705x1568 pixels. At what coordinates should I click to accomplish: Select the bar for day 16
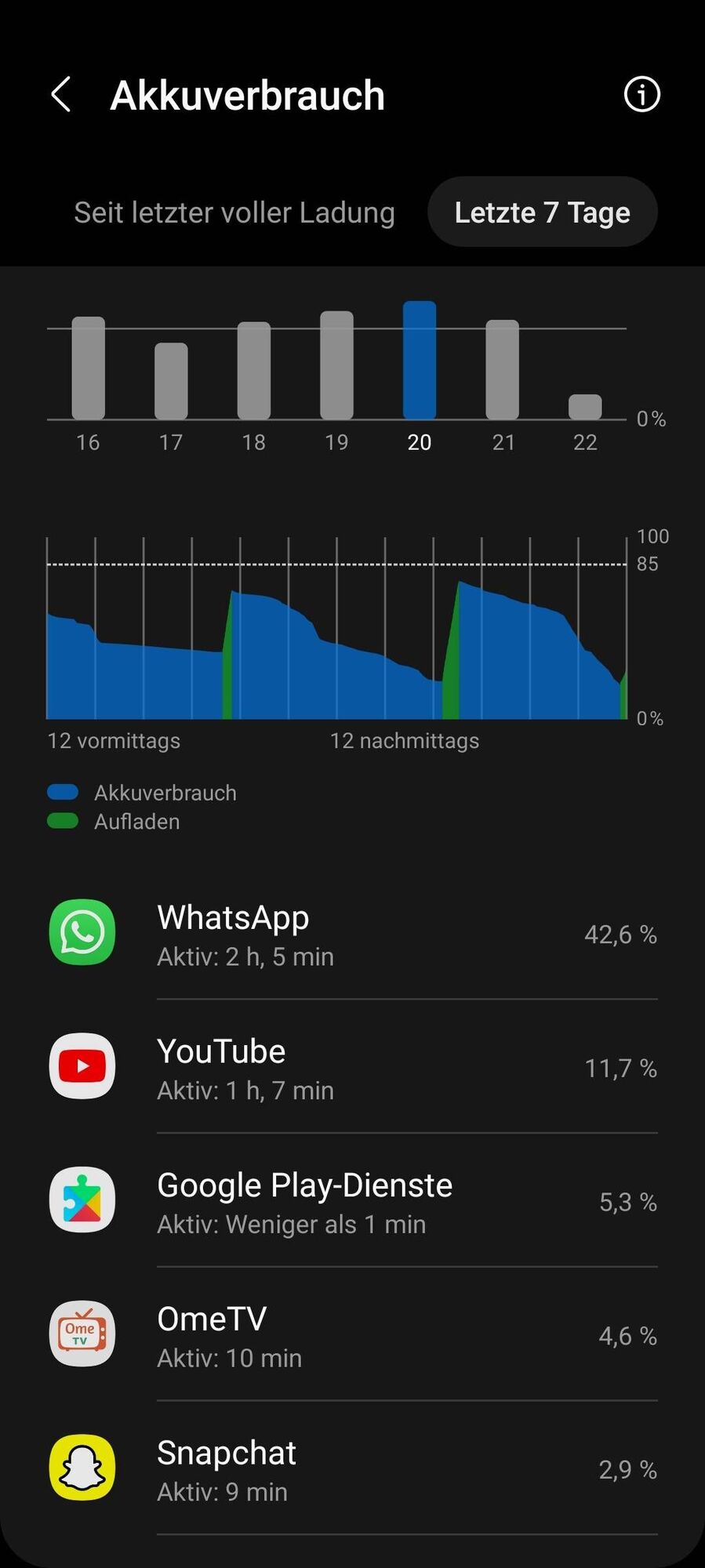89,368
